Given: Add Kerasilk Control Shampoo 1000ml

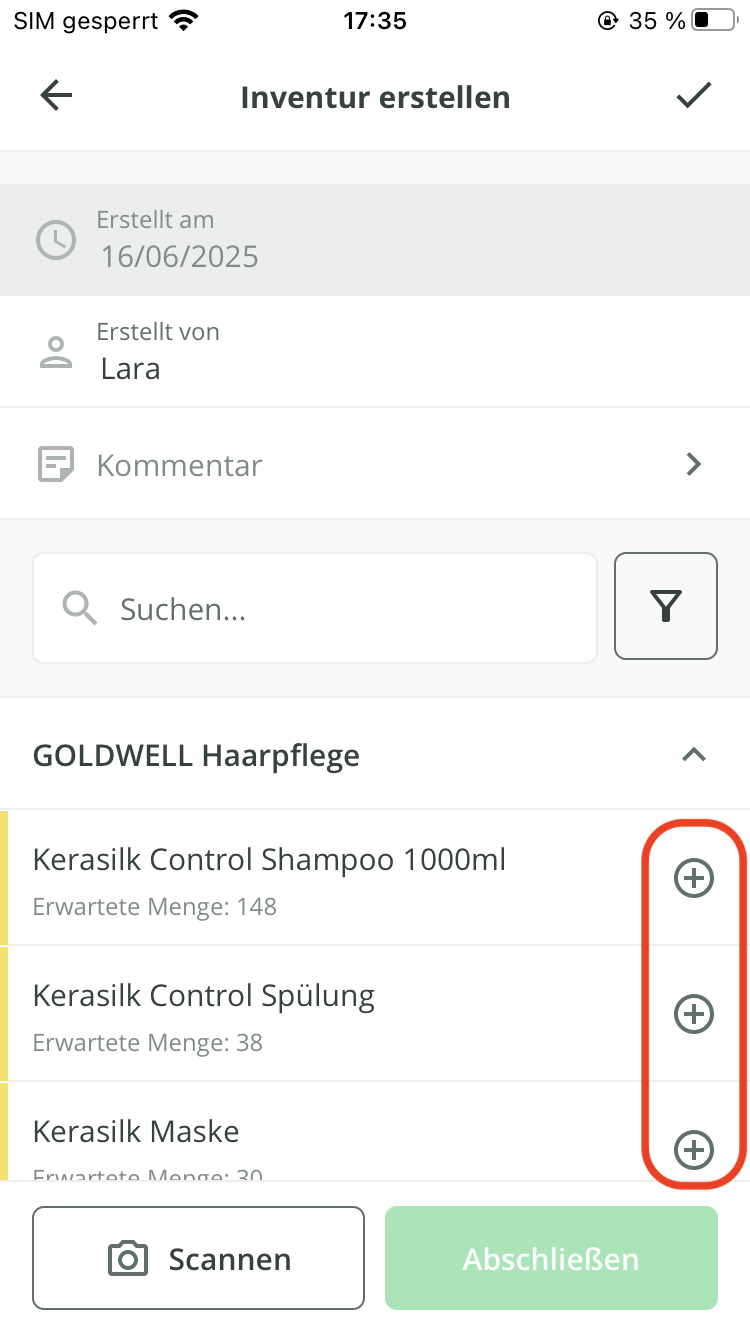Looking at the screenshot, I should click(693, 879).
